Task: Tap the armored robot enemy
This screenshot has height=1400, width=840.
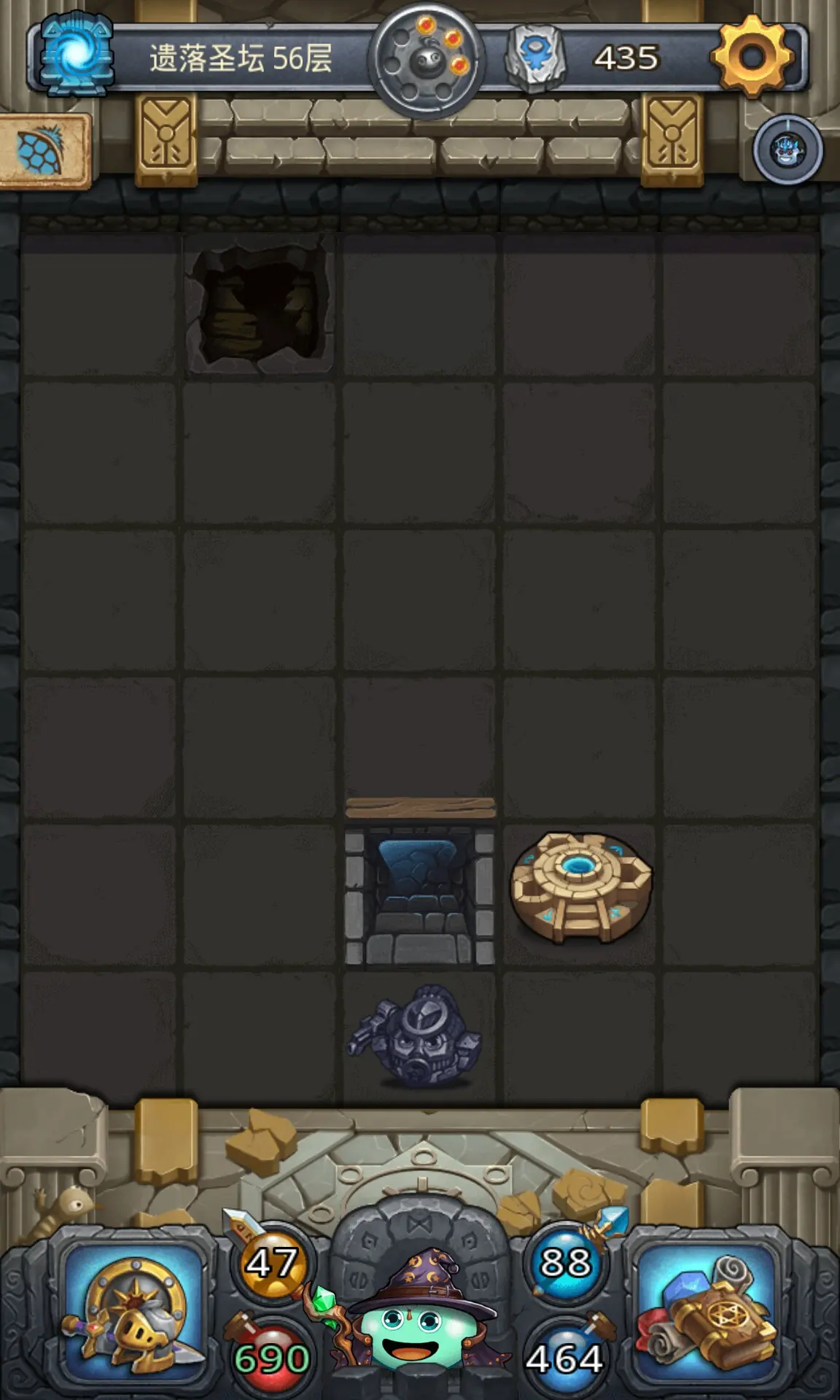Action: point(417,1037)
